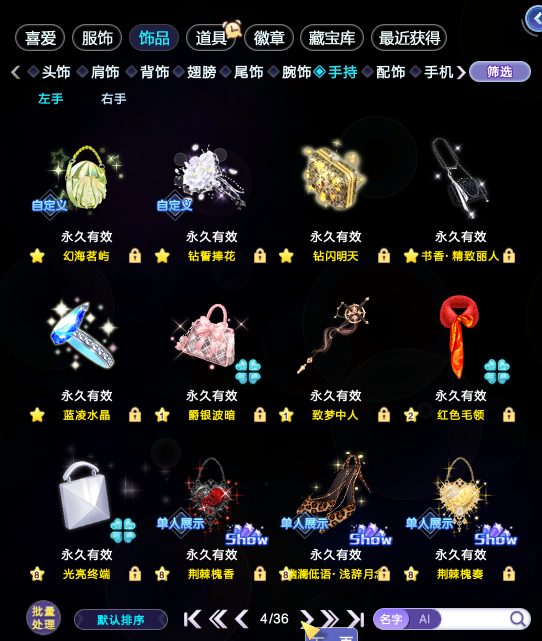This screenshot has width=542, height=641.
Task: Tap the name search input field
Action: [474, 619]
